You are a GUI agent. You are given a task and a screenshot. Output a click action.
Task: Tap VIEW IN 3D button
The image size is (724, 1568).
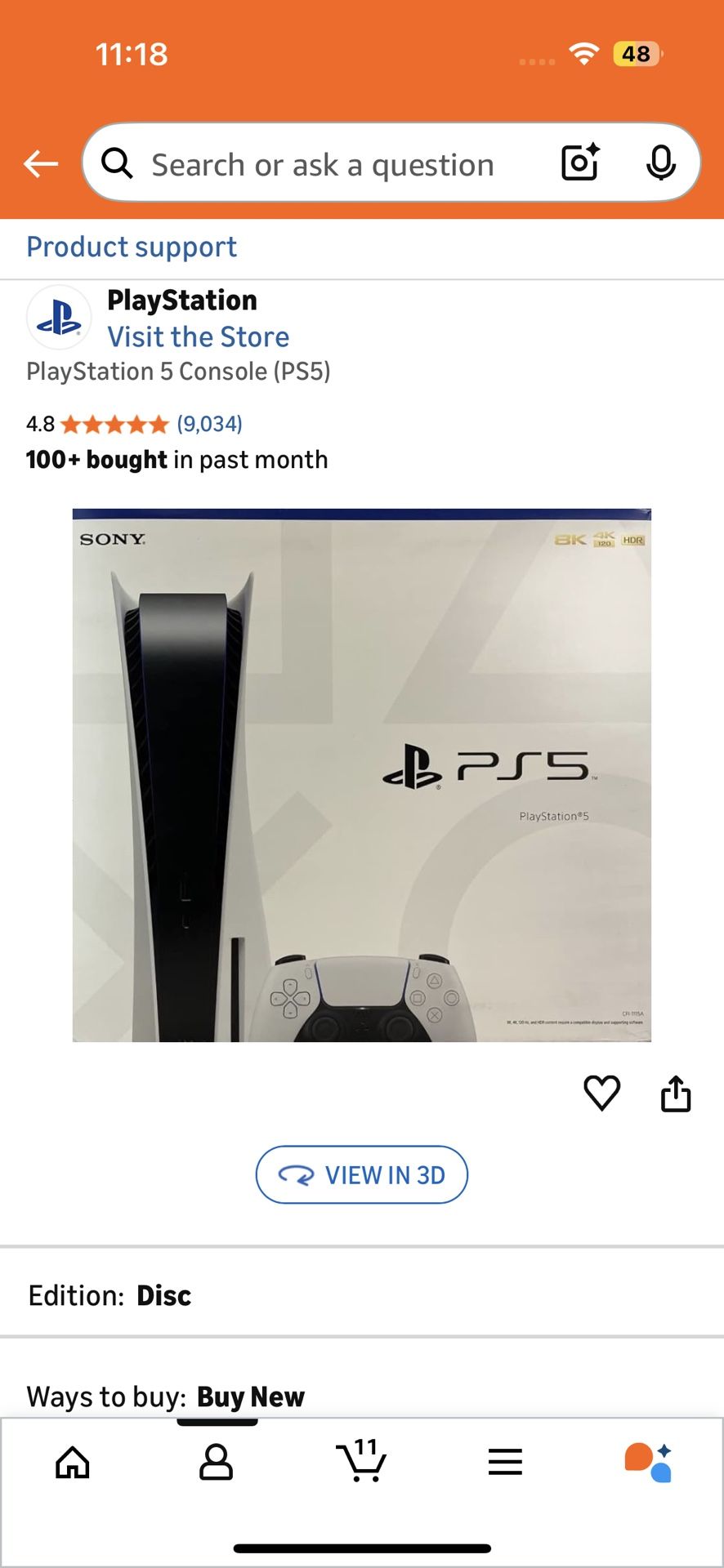(361, 1174)
